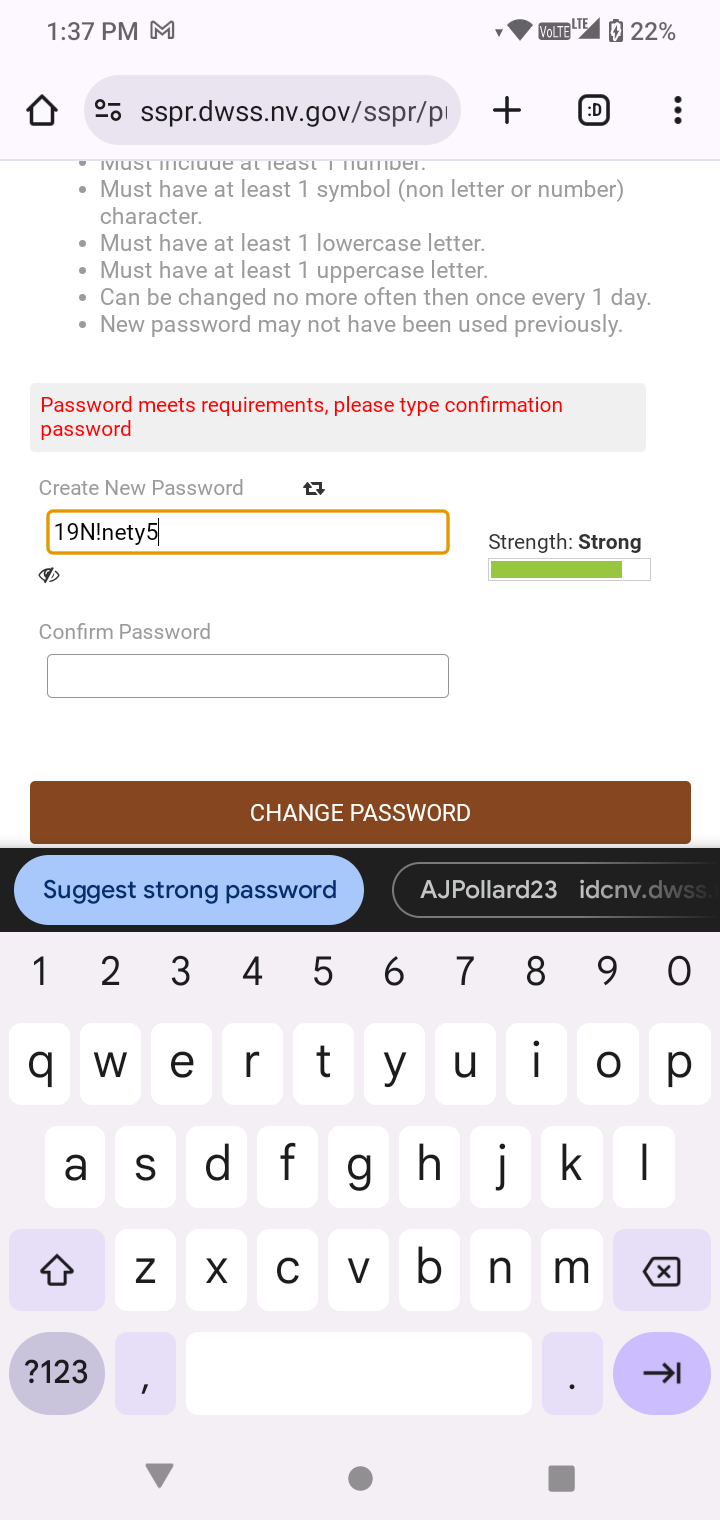Screen dimensions: 720x1520
Task: Open the tab switcher
Action: click(x=594, y=111)
